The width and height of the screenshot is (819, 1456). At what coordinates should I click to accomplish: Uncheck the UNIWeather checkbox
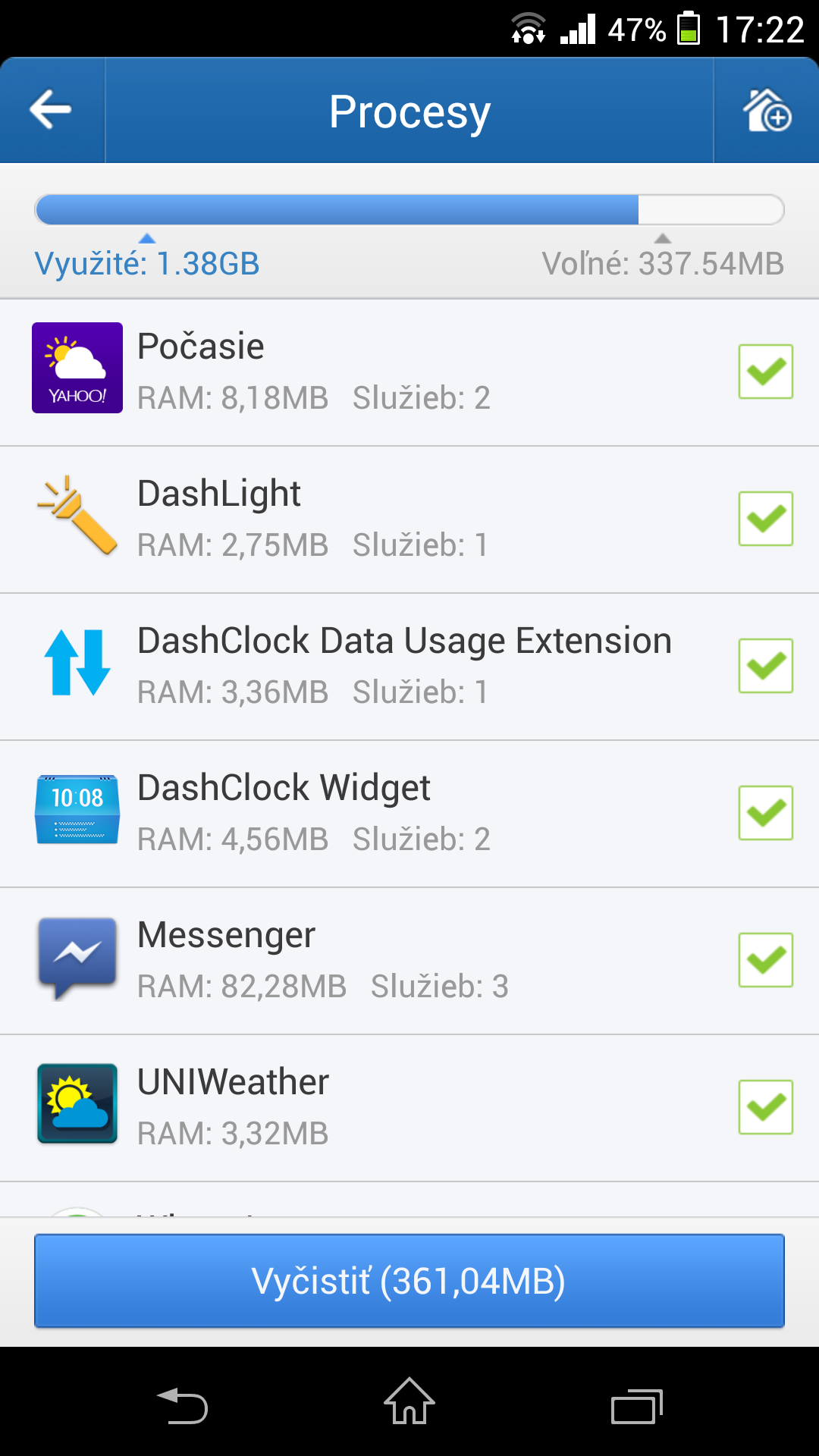[x=765, y=1107]
